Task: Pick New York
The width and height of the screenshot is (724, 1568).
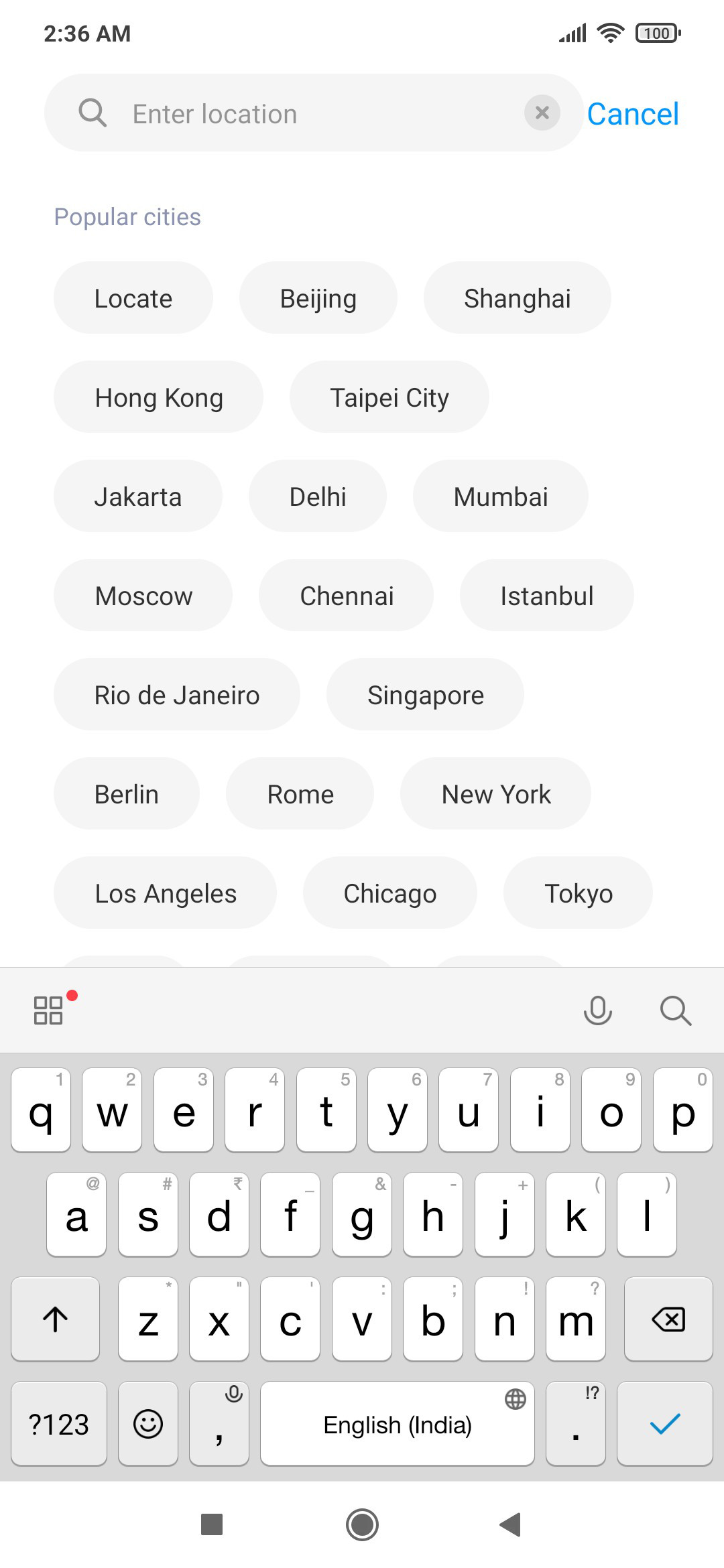Action: point(496,794)
